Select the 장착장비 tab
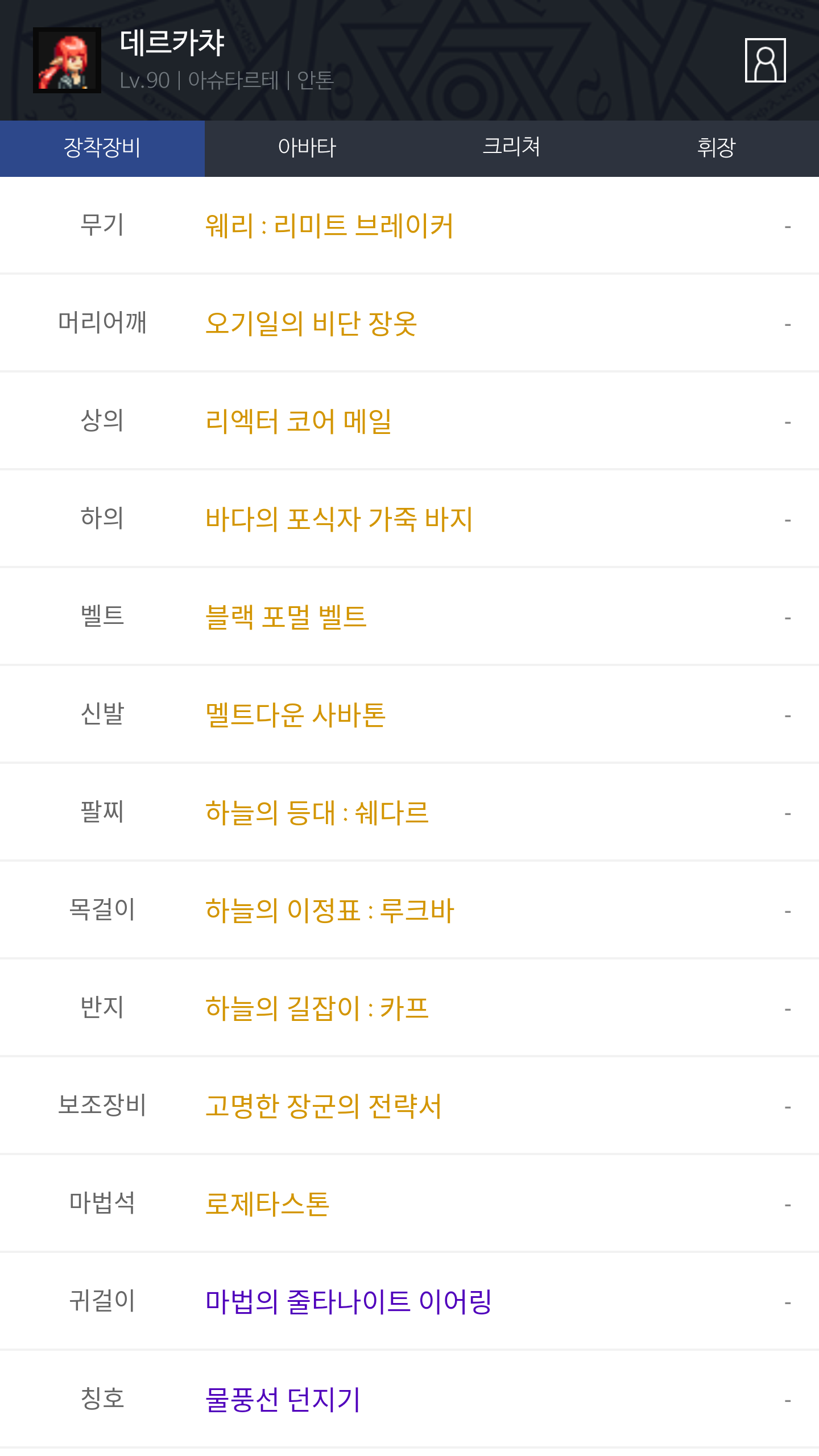This screenshot has width=819, height=1456. 102,148
